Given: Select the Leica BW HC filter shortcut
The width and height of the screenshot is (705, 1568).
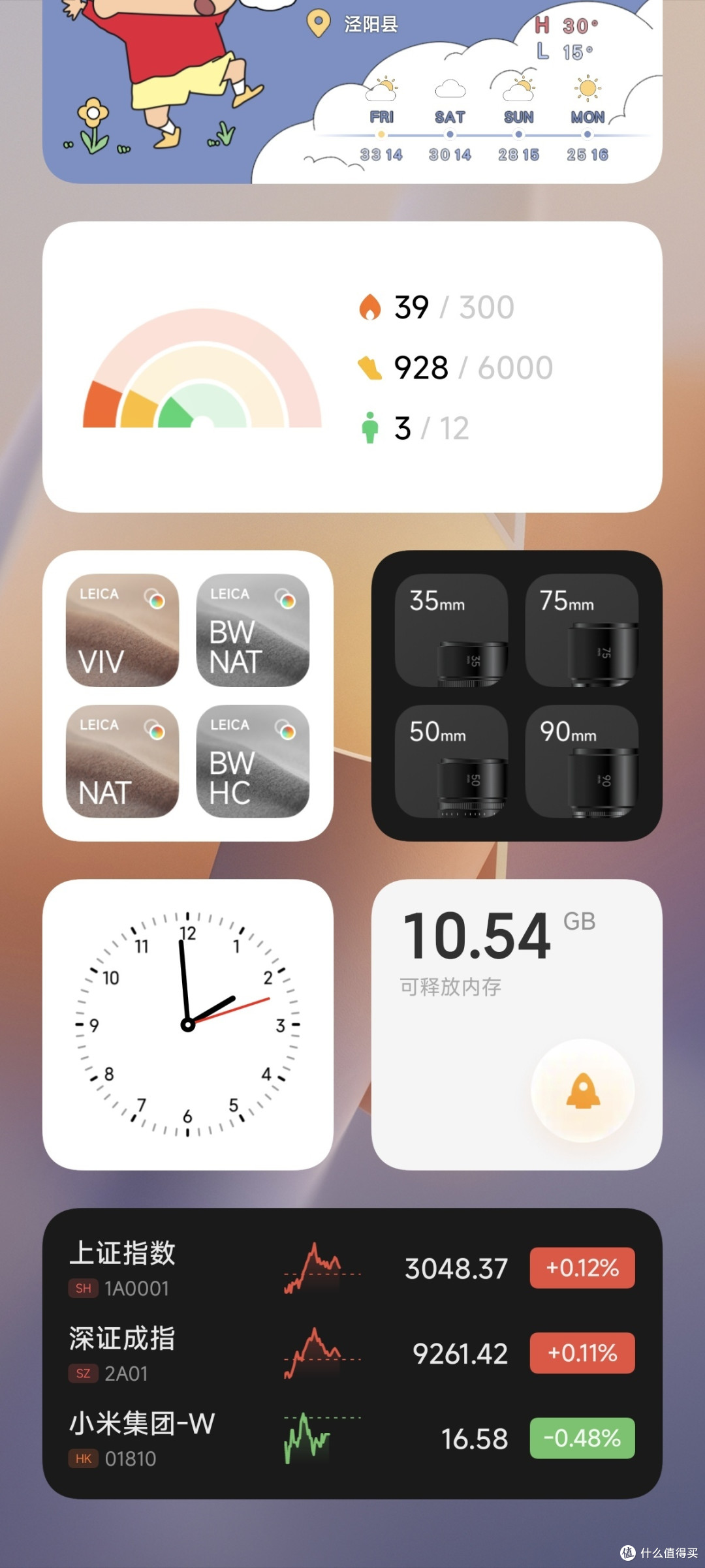Looking at the screenshot, I should click(253, 761).
